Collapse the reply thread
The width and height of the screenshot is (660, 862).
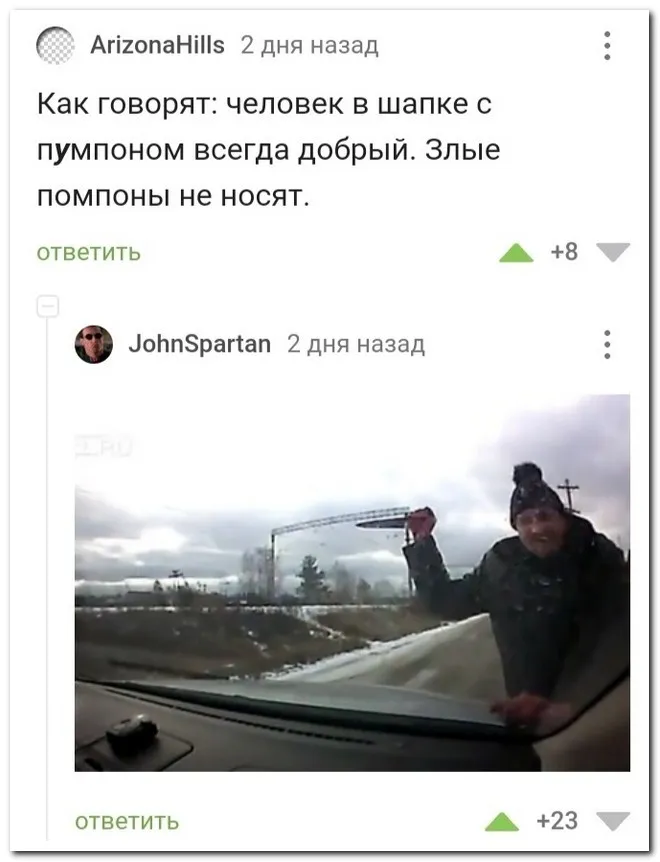46,306
